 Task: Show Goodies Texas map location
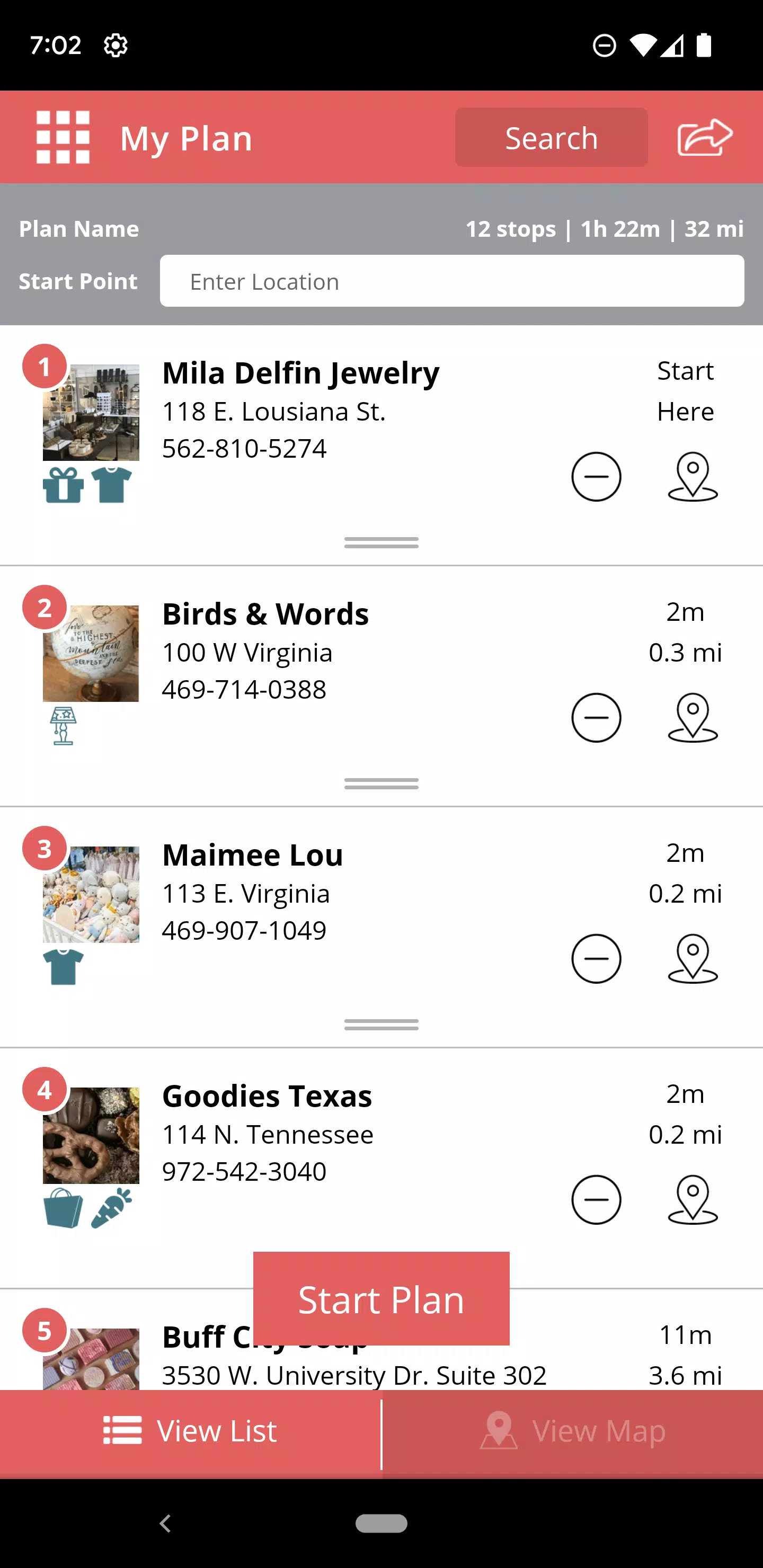click(x=693, y=1200)
